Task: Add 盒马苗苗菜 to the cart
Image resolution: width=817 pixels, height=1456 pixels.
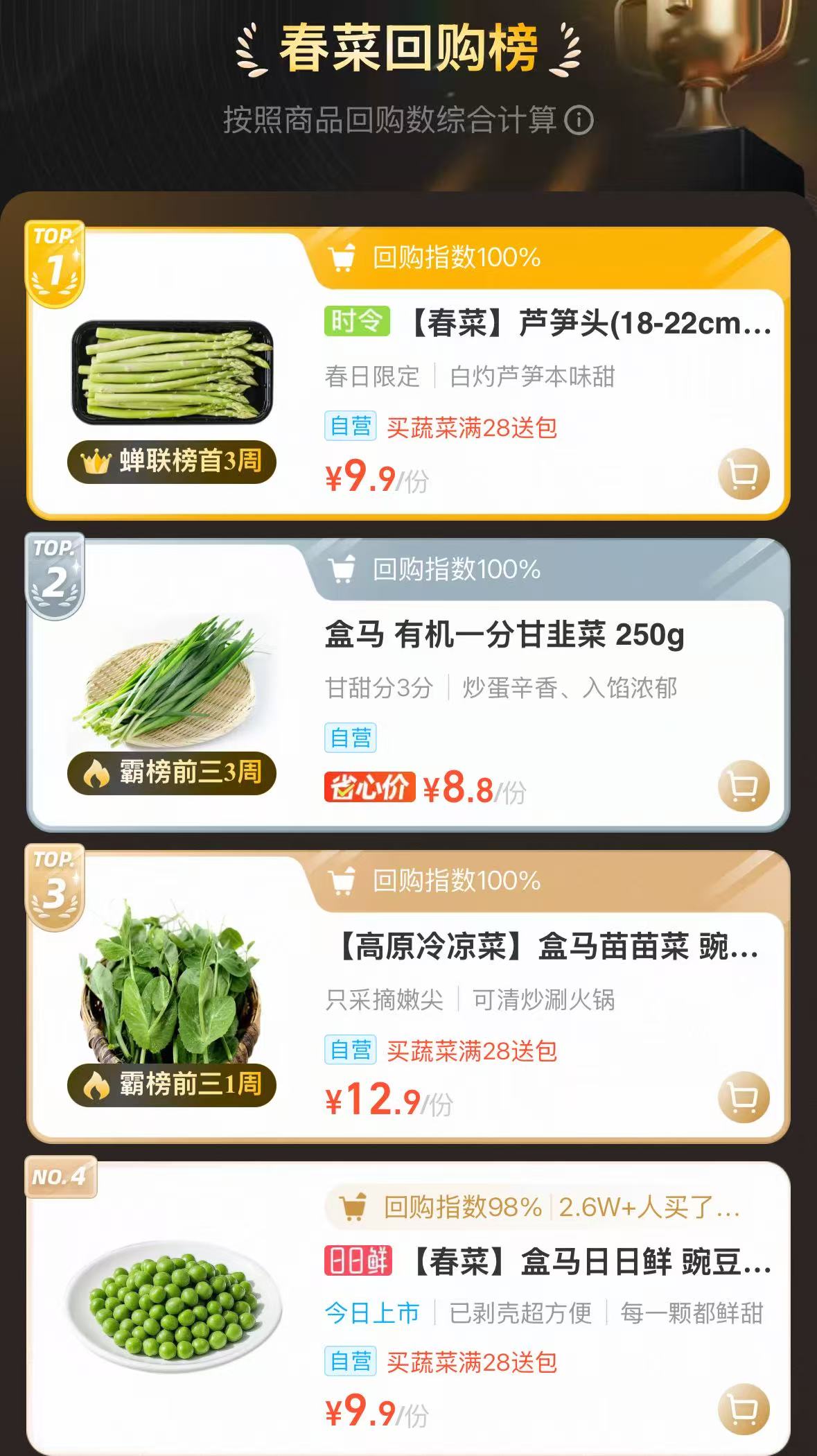Action: click(744, 1098)
